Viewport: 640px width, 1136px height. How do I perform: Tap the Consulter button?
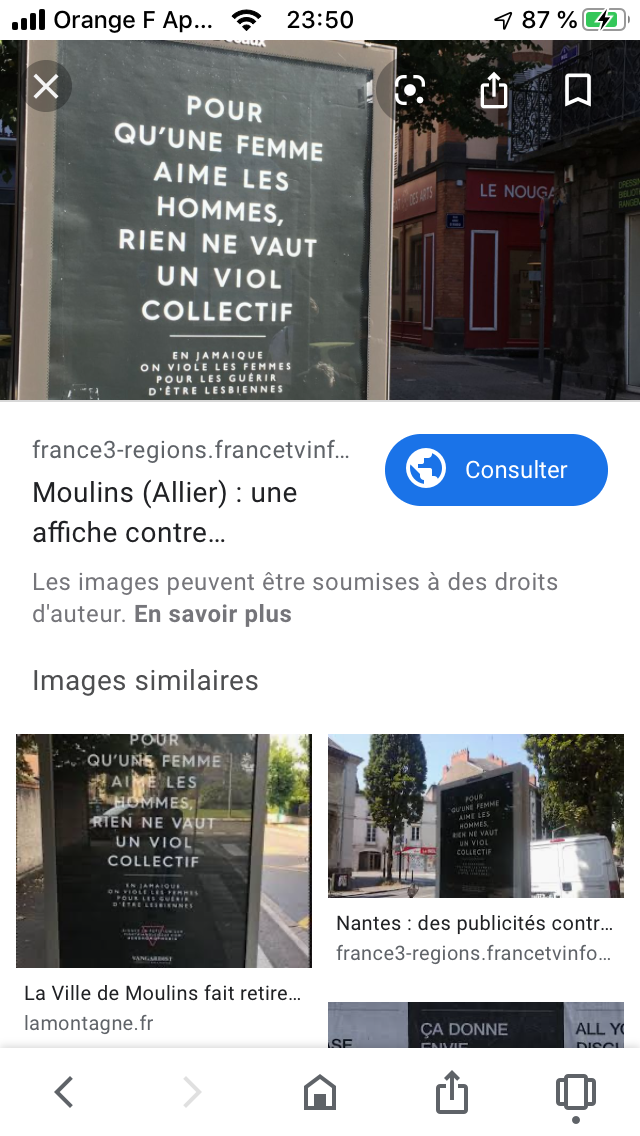pyautogui.click(x=496, y=469)
